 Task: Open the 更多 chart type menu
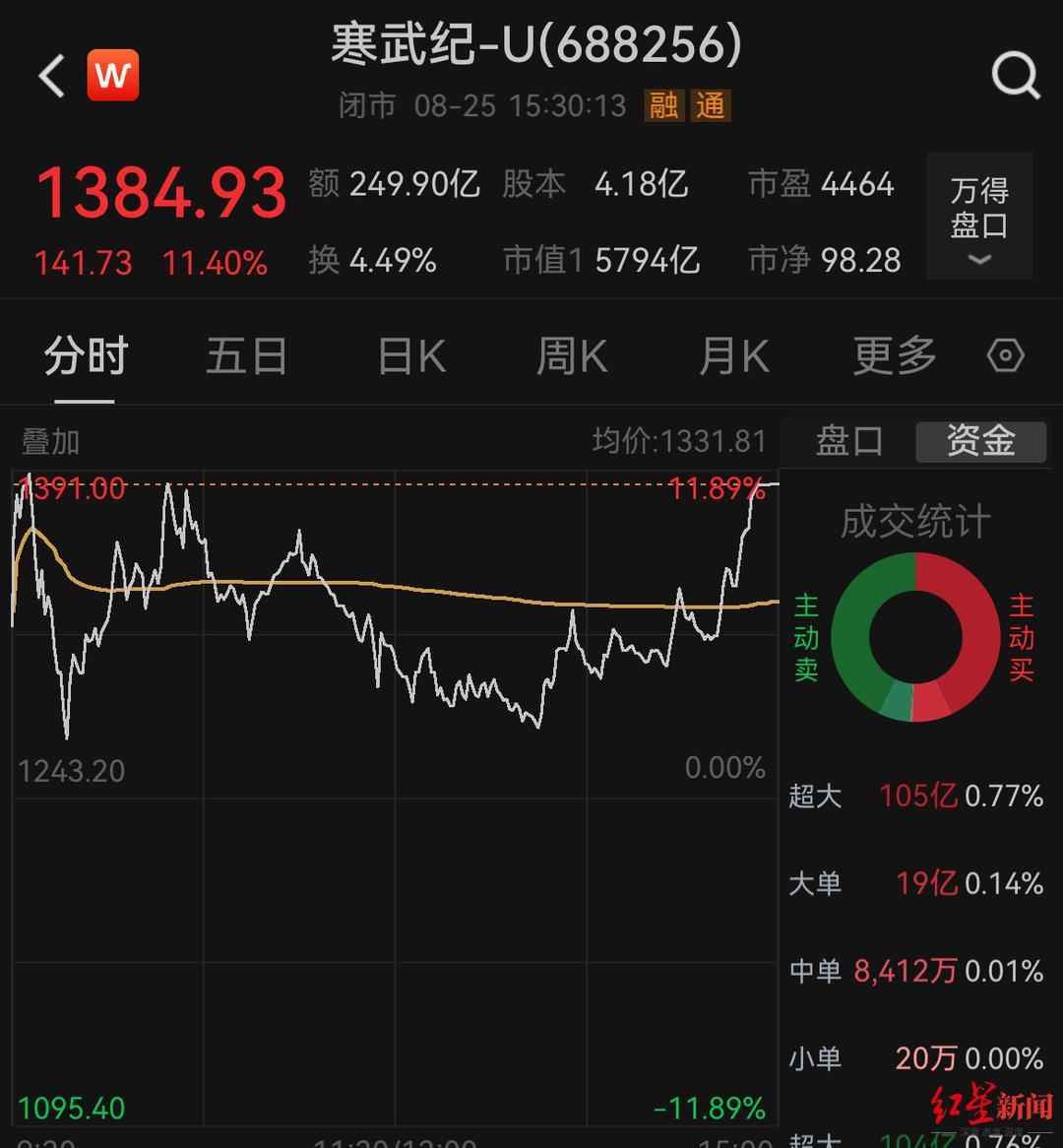(x=892, y=356)
